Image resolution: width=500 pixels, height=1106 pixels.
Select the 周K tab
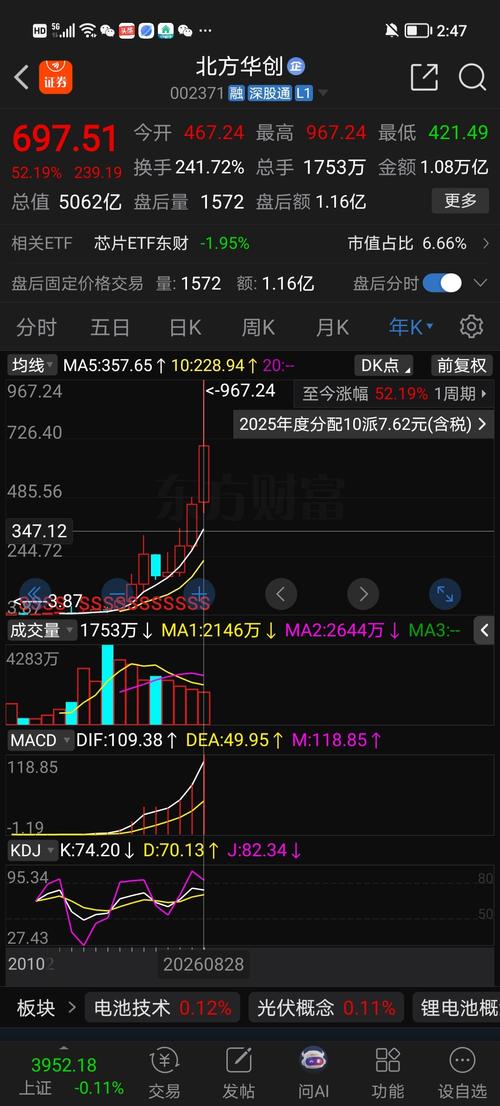[258, 327]
